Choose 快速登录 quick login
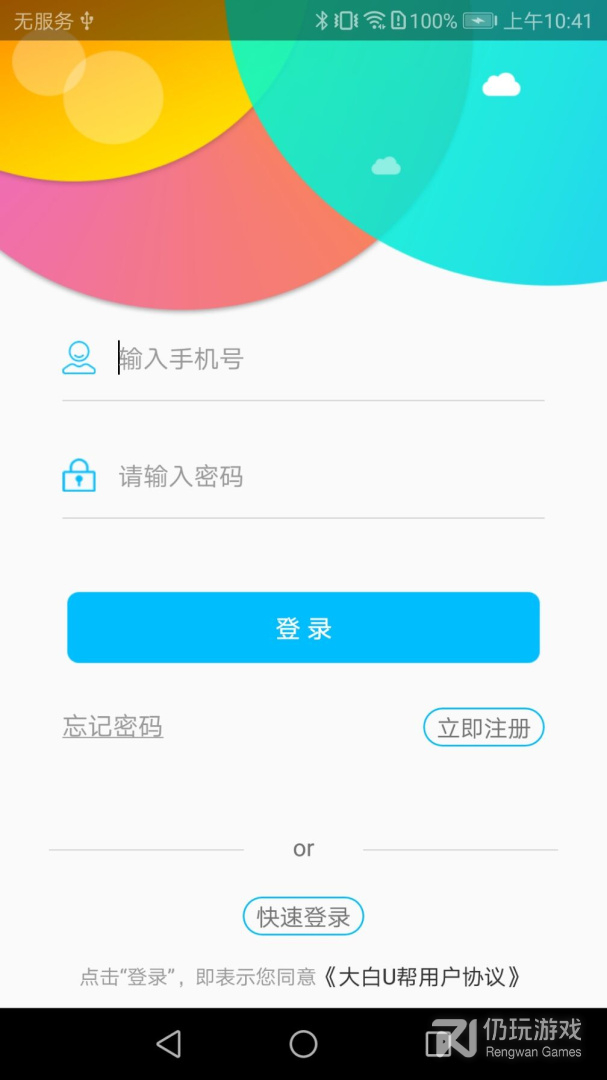The width and height of the screenshot is (607, 1080). pos(303,917)
